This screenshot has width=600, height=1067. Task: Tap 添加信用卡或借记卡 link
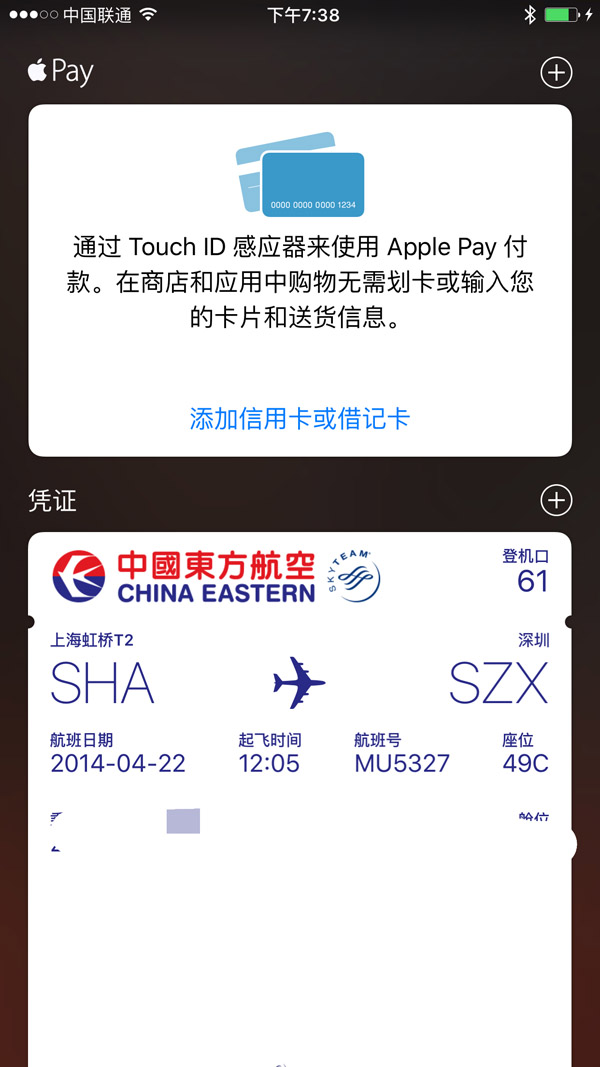tap(300, 419)
